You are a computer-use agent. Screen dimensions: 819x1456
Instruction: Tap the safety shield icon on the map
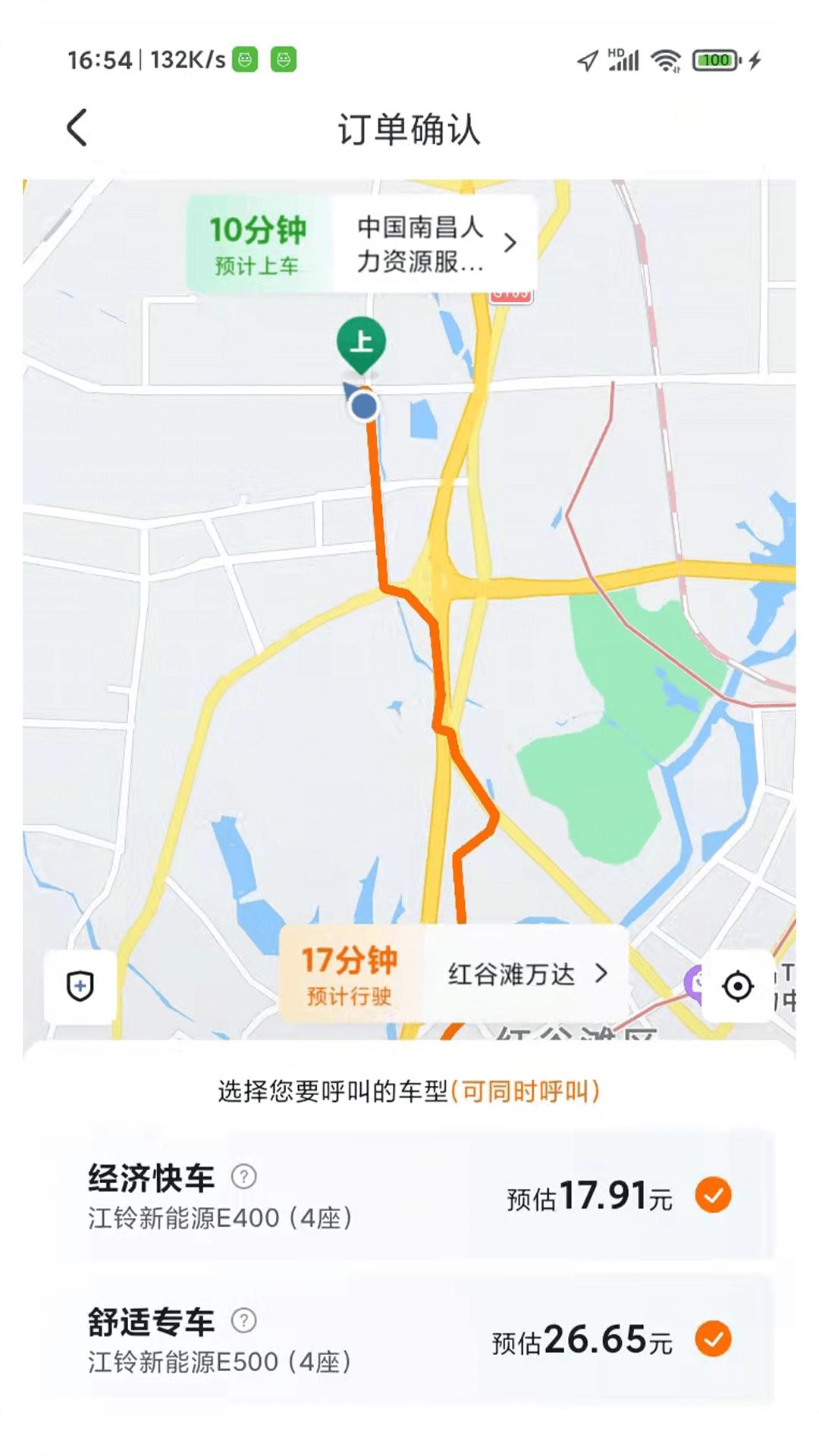pyautogui.click(x=81, y=985)
